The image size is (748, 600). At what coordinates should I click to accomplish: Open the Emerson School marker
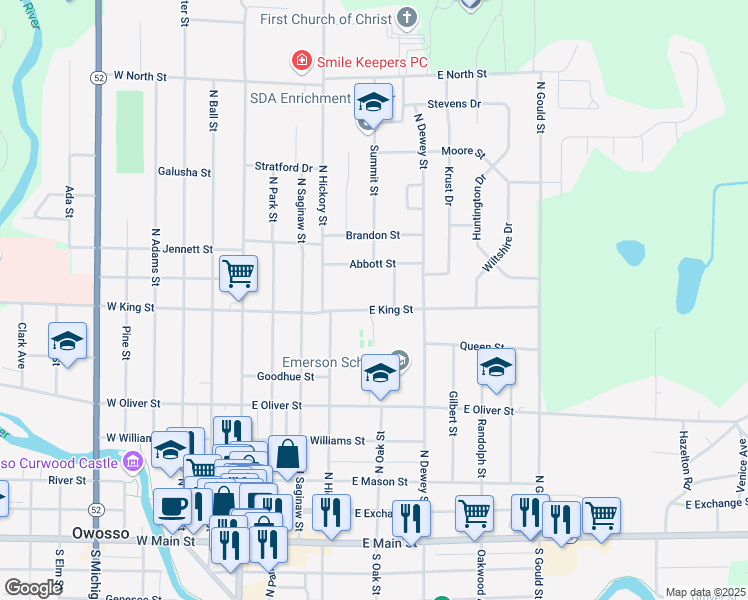pyautogui.click(x=380, y=374)
